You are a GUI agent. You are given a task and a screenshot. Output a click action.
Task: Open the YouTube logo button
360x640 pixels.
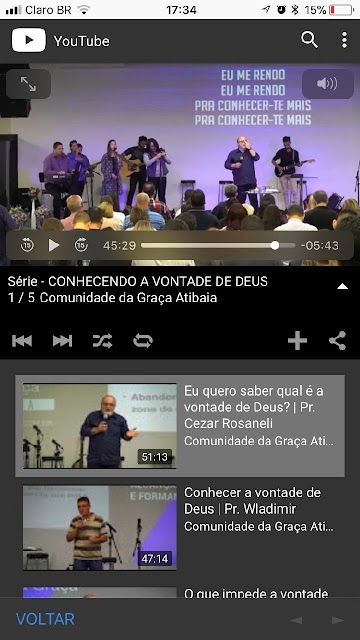(29, 40)
